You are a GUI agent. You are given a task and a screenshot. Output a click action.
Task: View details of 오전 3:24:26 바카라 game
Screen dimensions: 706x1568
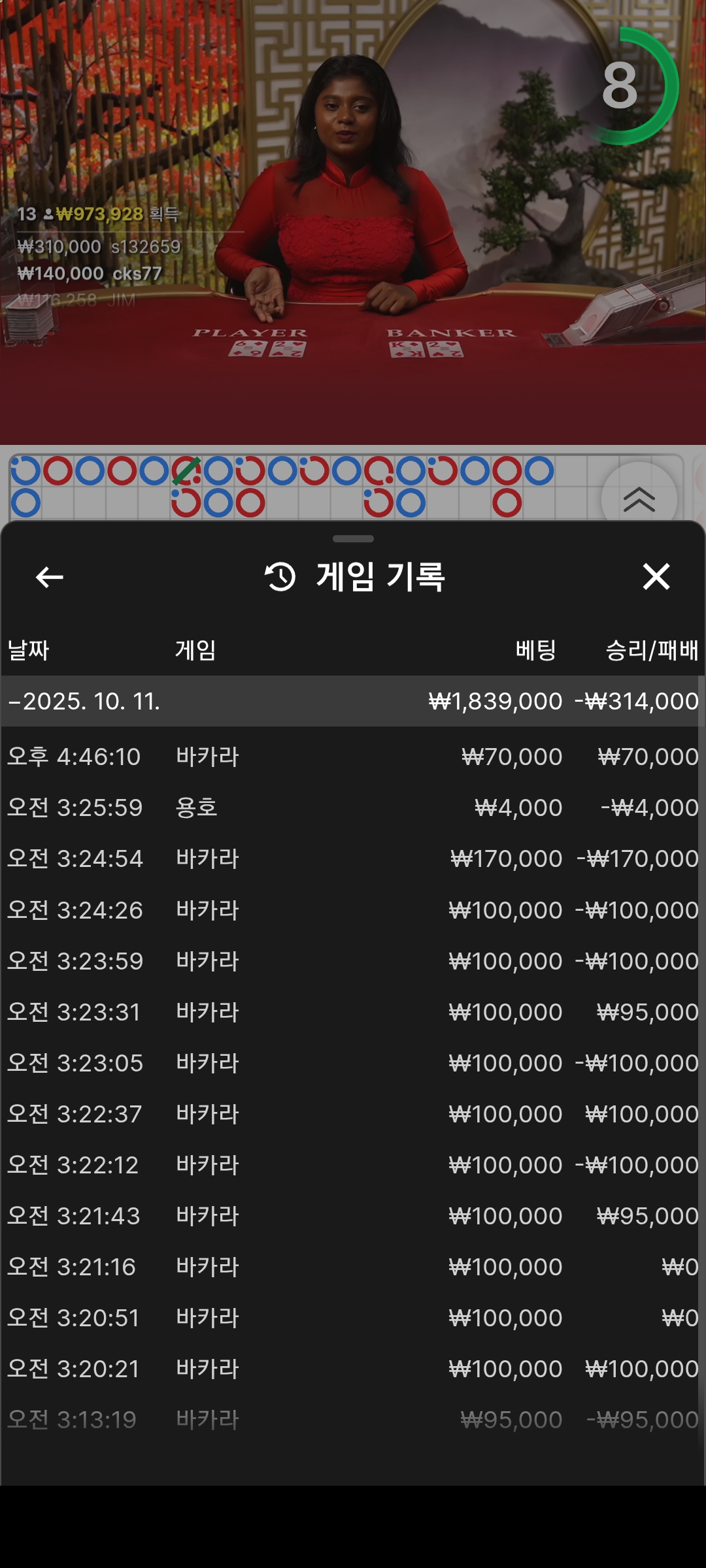353,910
